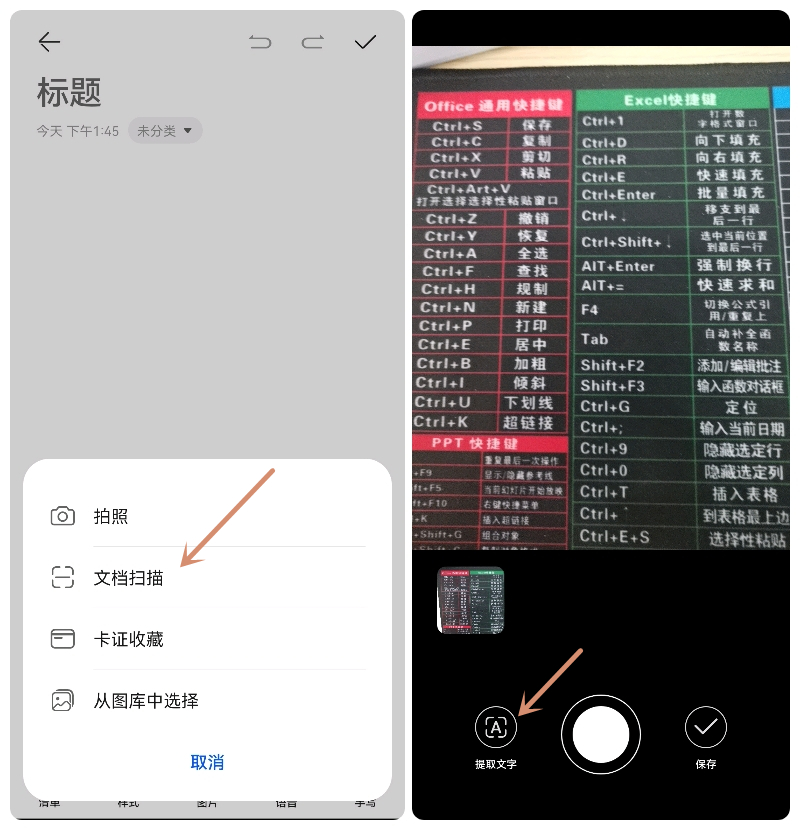Select 文档扫描 from the sheet
This screenshot has height=830, width=800.
128,578
